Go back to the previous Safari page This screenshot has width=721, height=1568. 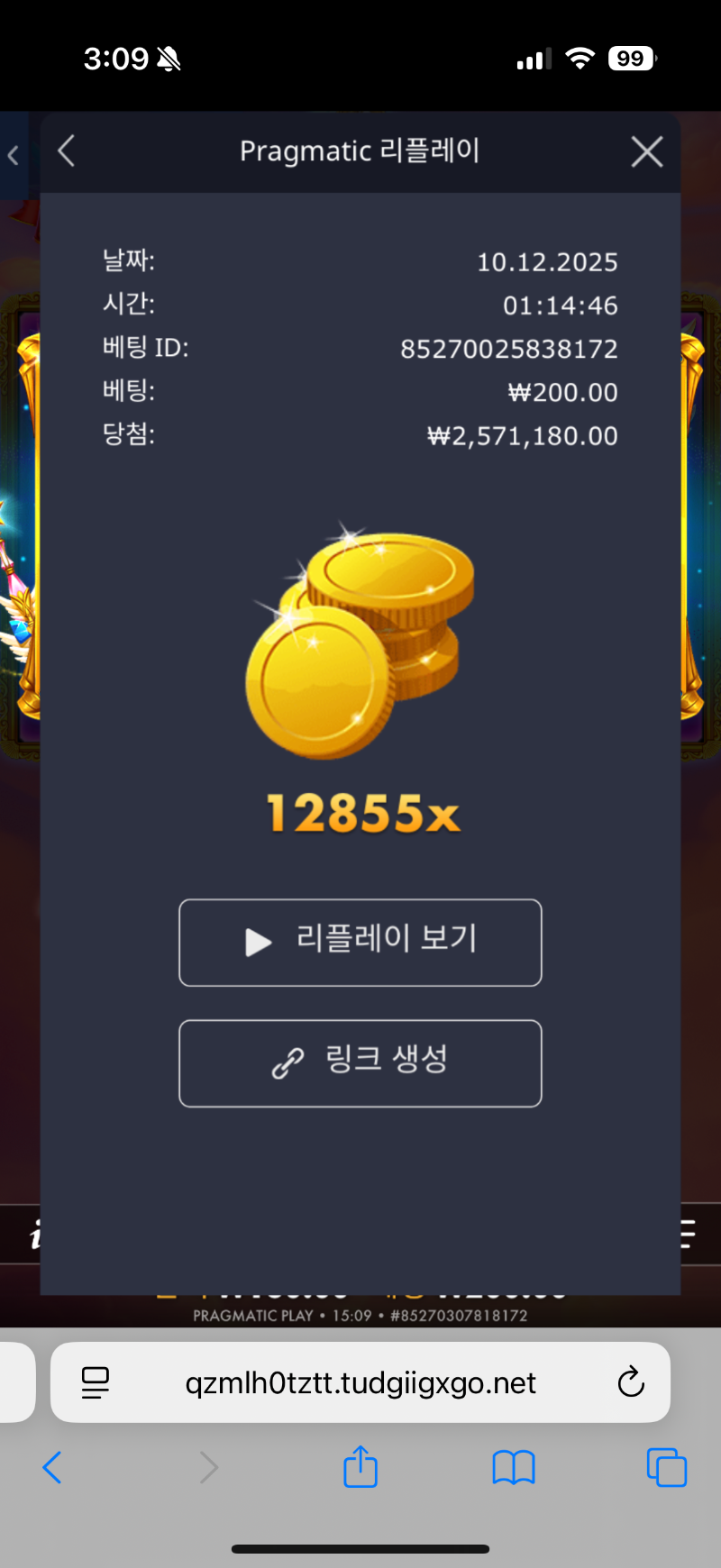[x=52, y=1467]
